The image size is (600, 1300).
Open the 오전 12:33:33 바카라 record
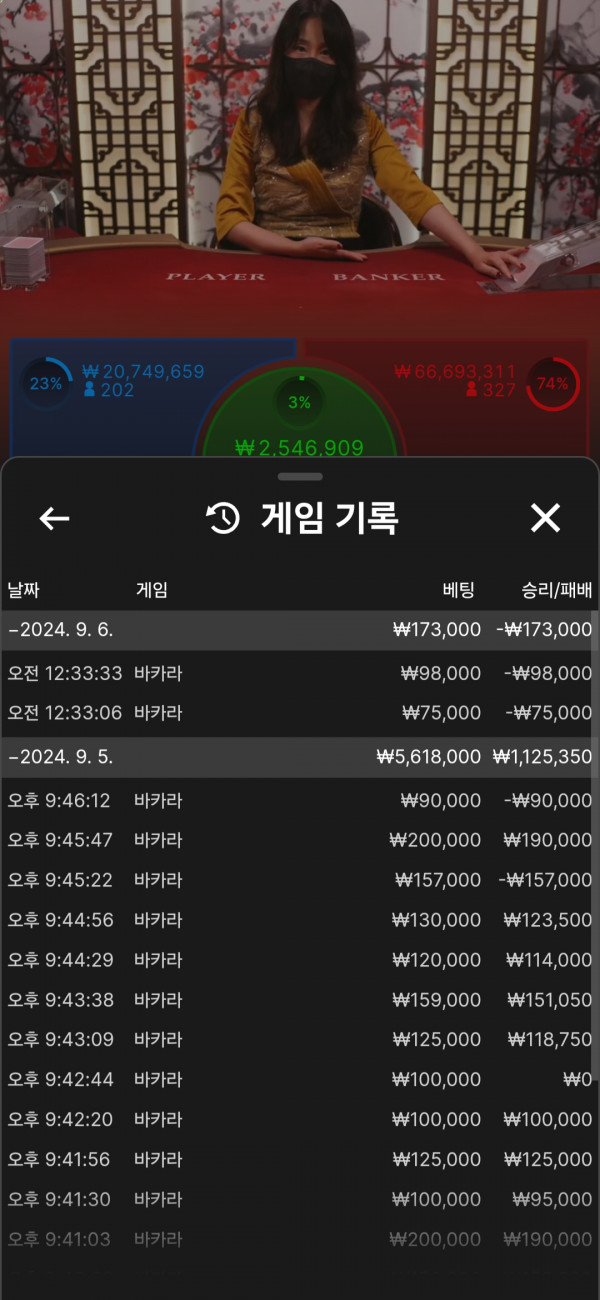click(298, 673)
